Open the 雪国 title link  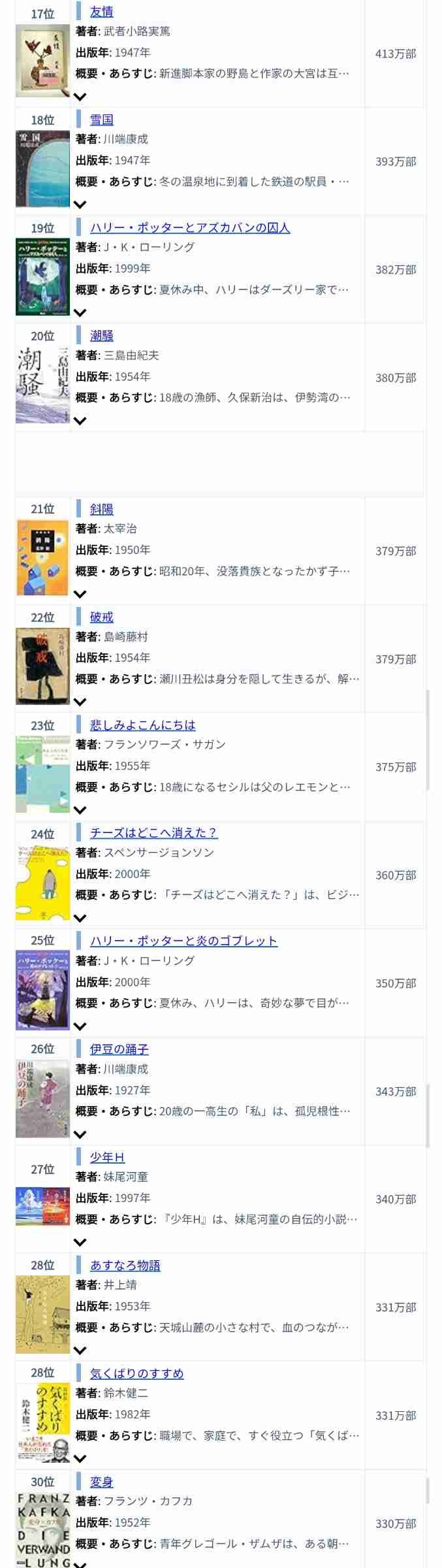[x=101, y=120]
